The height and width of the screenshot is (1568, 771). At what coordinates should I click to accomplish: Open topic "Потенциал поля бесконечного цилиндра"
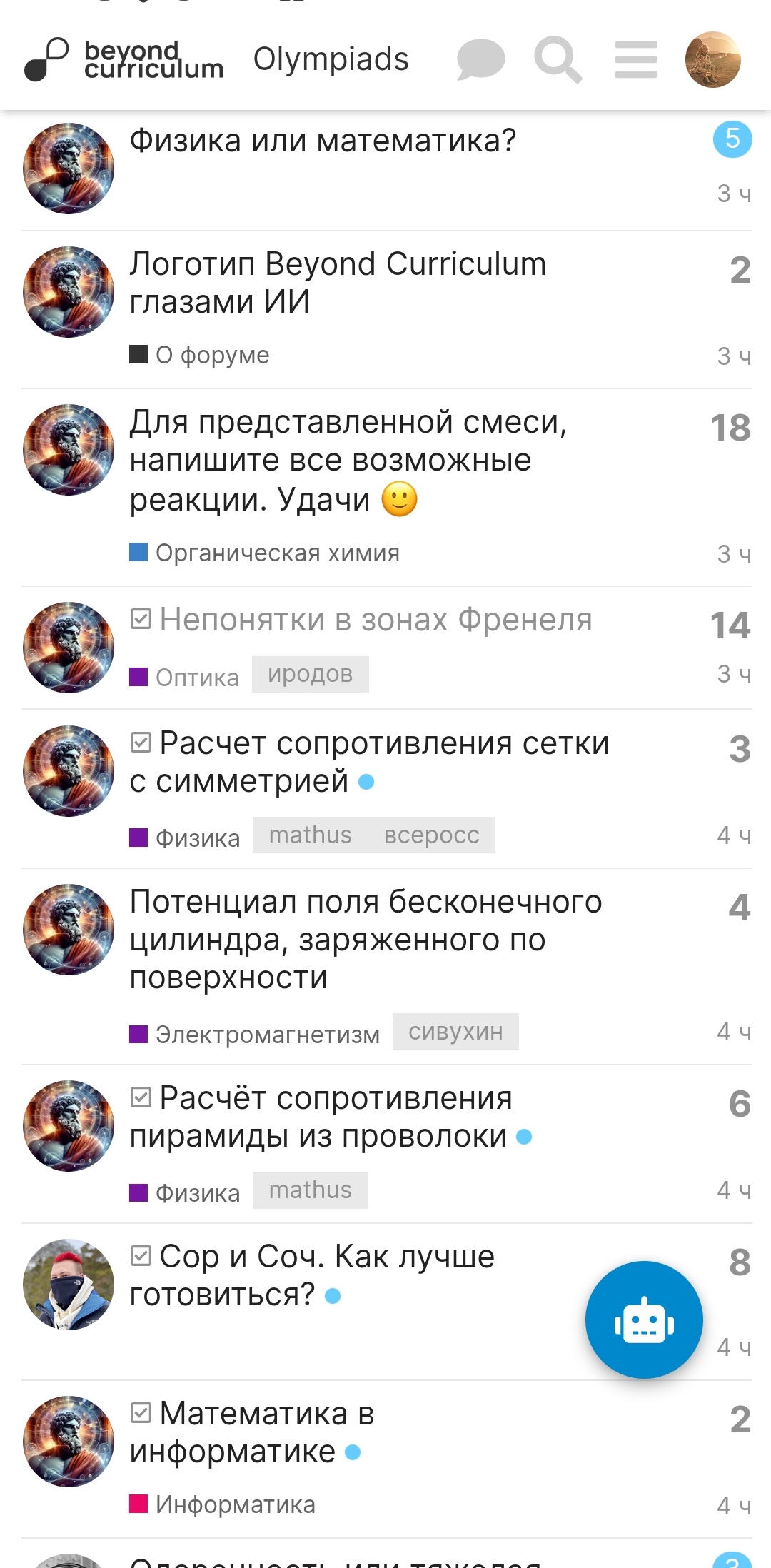[366, 940]
